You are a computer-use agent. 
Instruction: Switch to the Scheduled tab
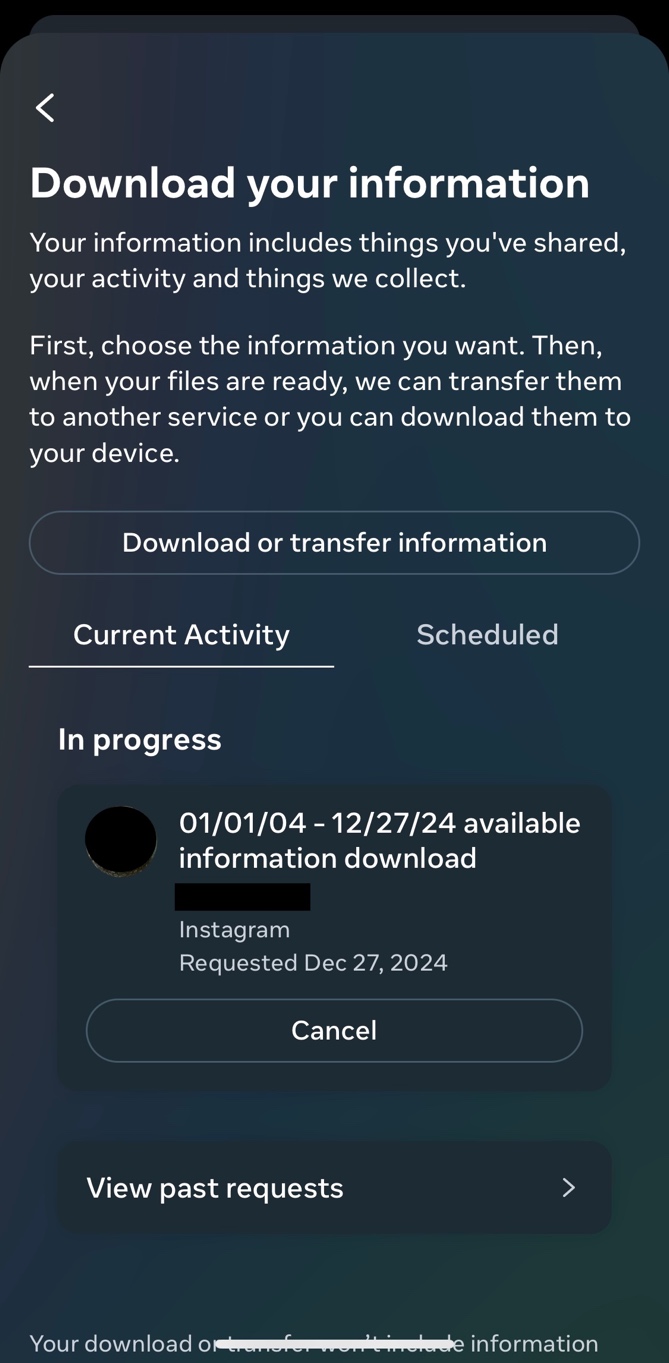pyautogui.click(x=487, y=635)
